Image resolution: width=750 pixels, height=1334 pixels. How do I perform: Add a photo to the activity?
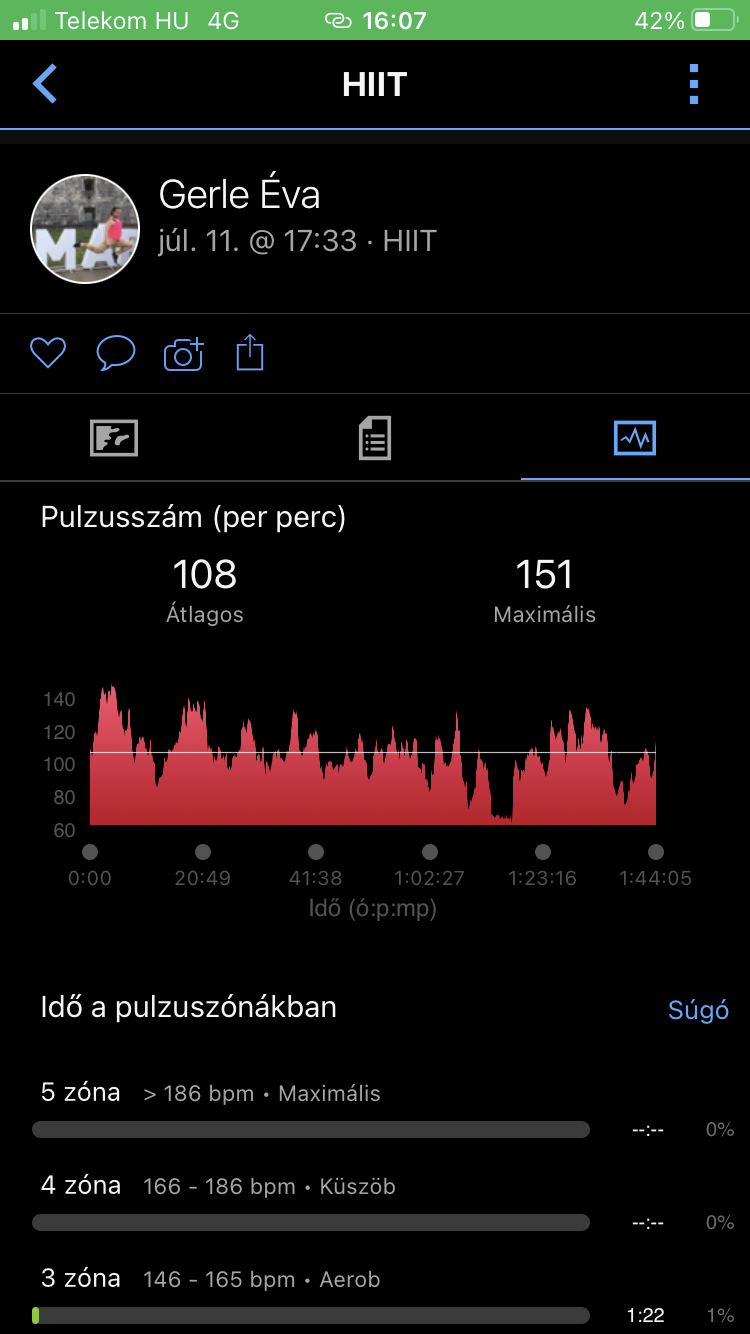click(183, 354)
